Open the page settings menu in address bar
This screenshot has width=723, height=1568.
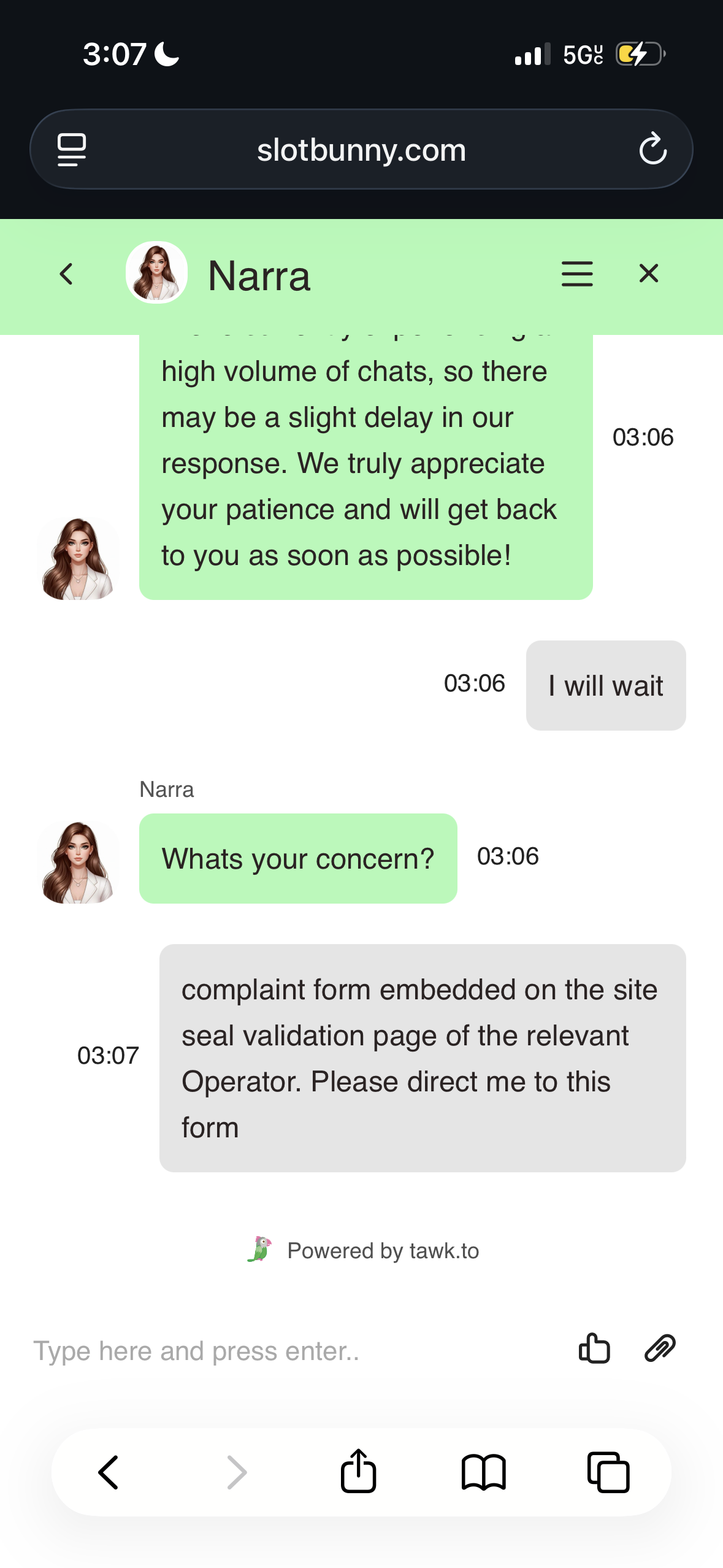(72, 149)
